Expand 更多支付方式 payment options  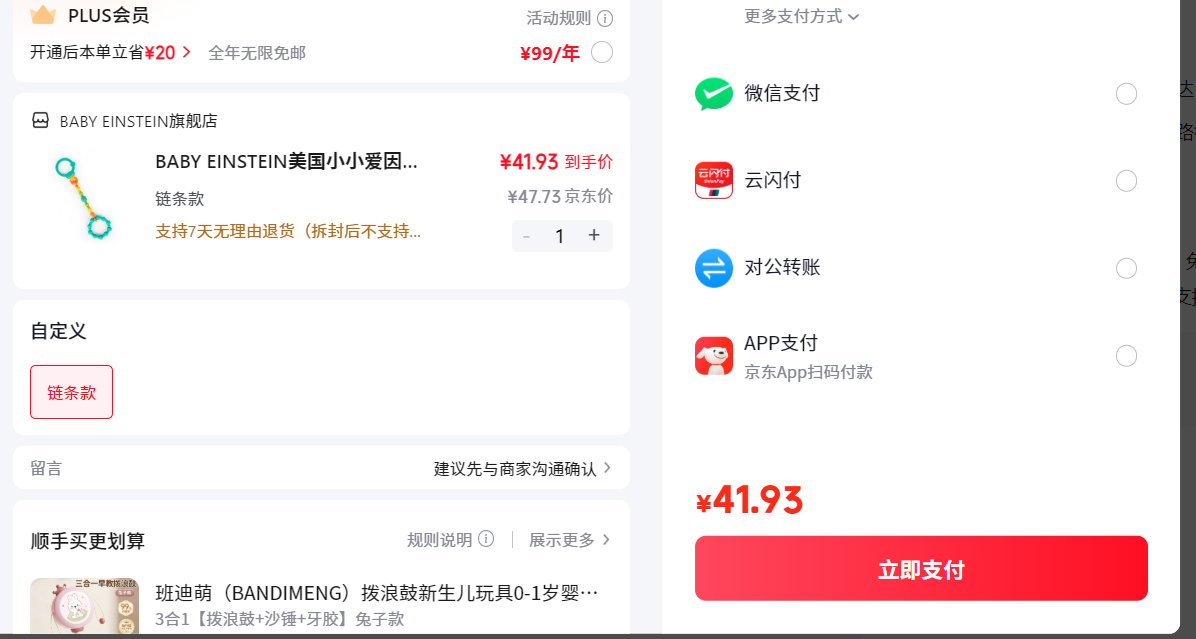click(x=802, y=16)
